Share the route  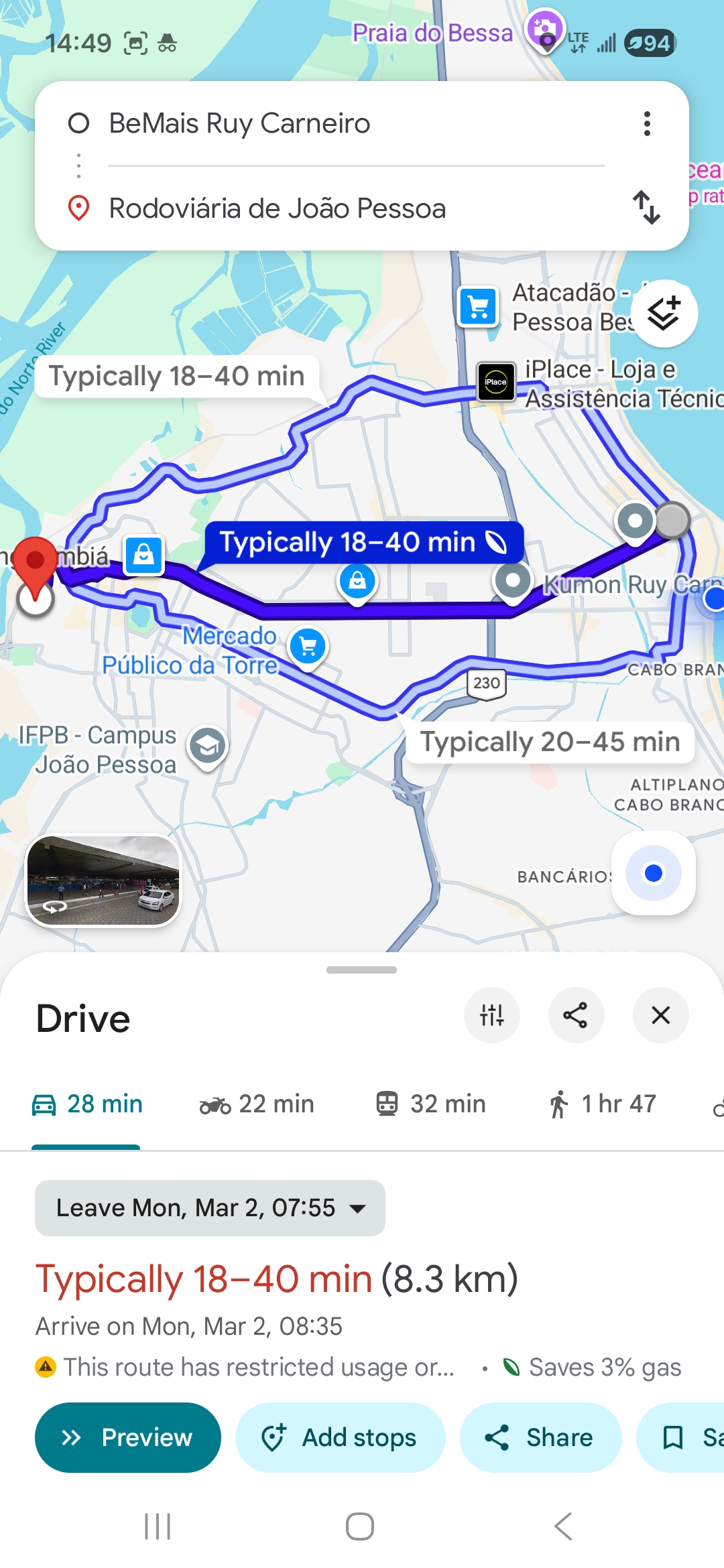coord(577,1015)
